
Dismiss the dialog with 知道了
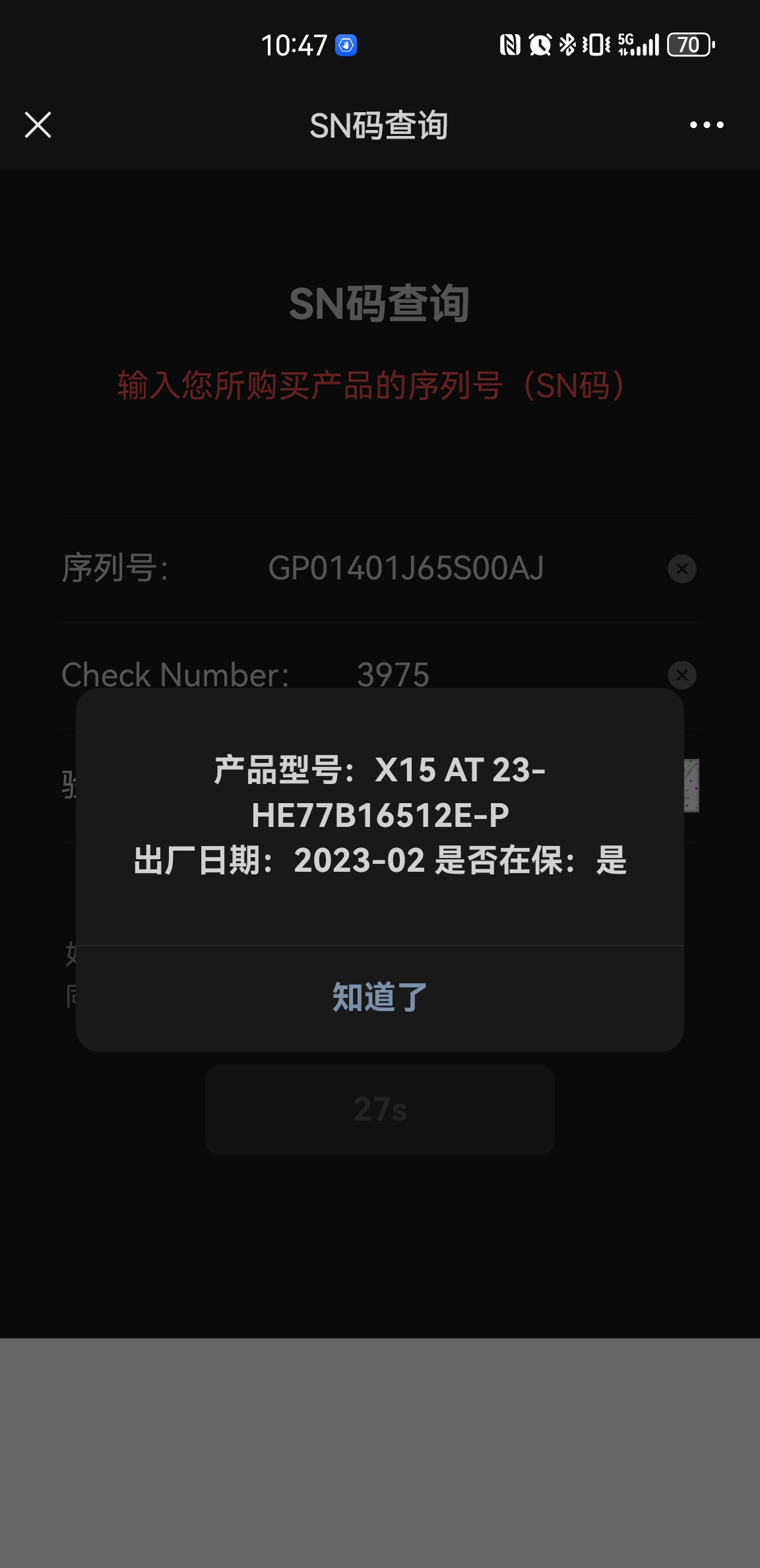[379, 997]
